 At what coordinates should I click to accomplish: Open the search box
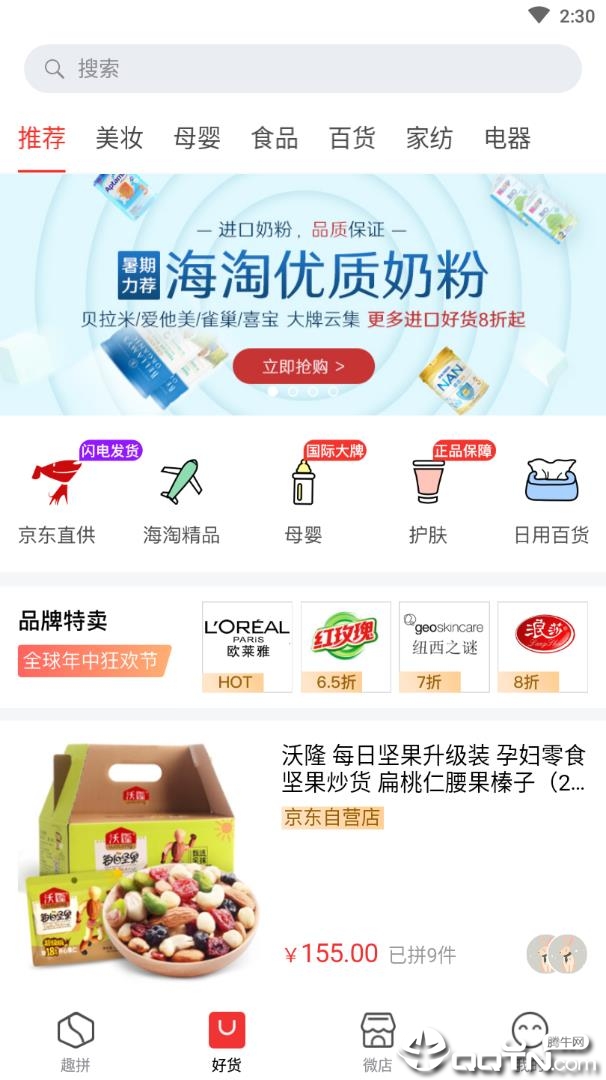302,69
